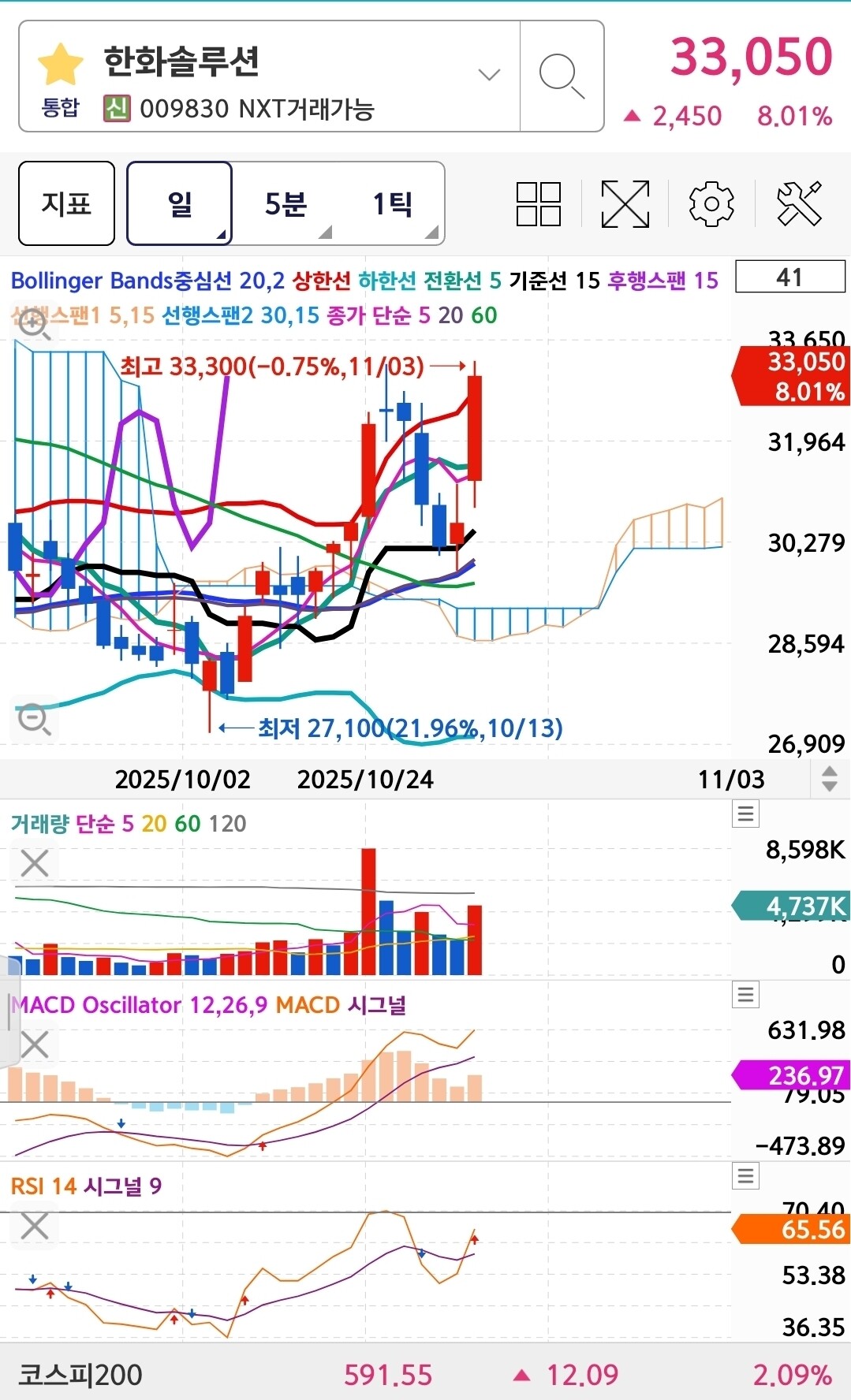Image resolution: width=851 pixels, height=1400 pixels.
Task: Open the chart grid layout icon
Action: coord(539,204)
